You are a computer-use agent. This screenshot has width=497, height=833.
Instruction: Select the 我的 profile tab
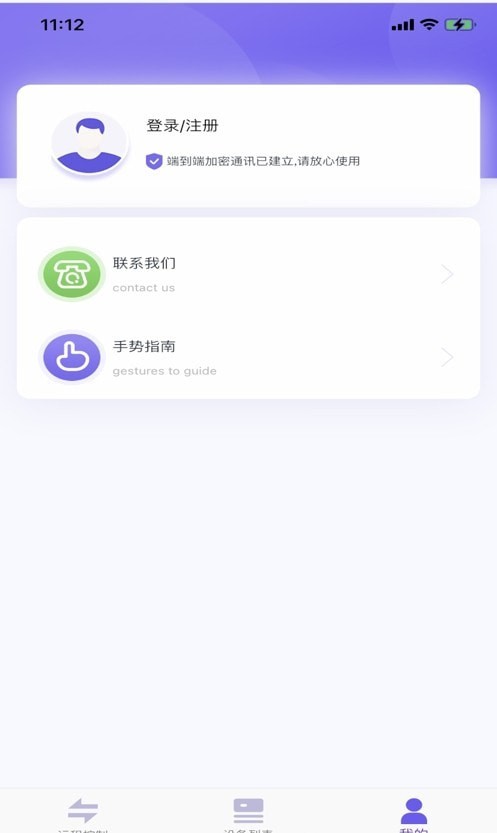click(414, 814)
